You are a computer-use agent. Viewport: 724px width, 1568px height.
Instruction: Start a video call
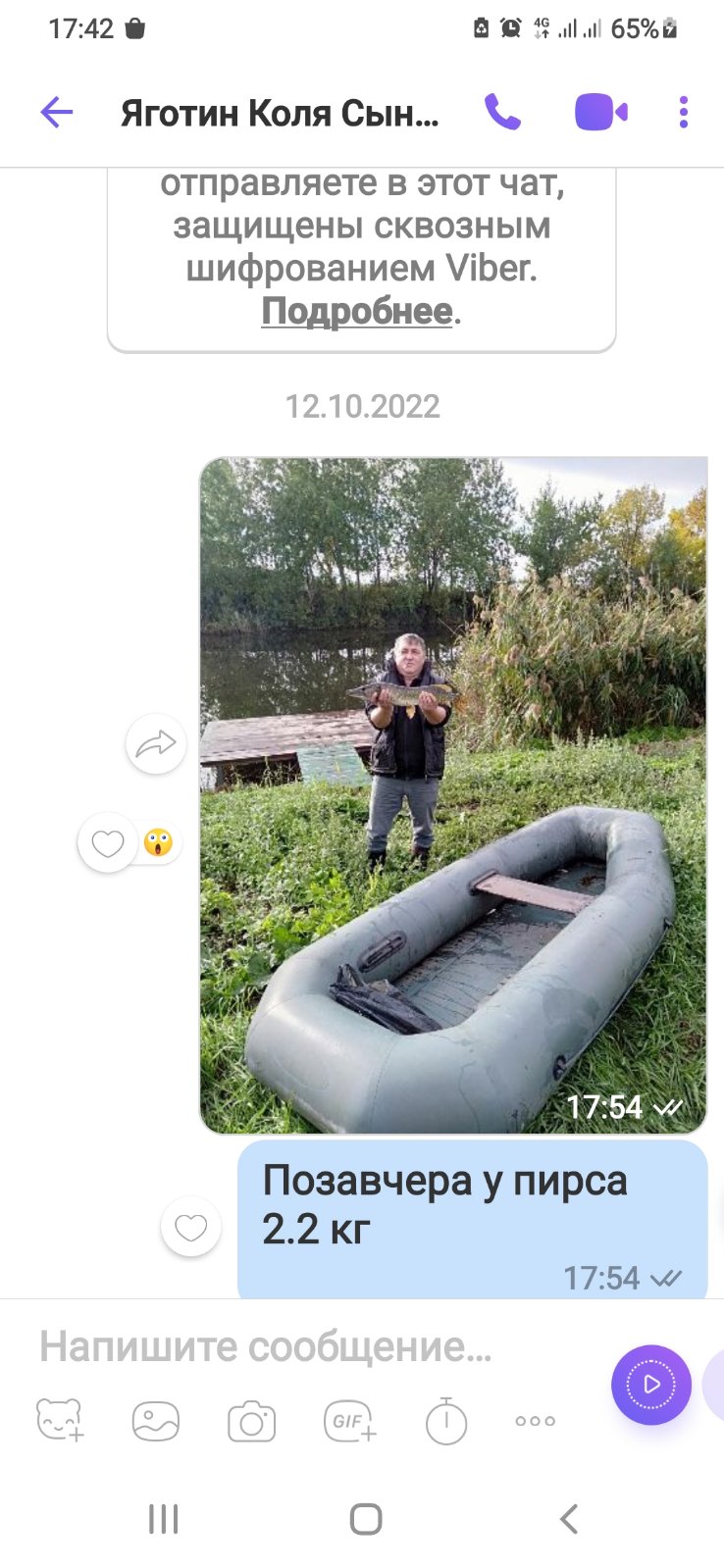click(x=600, y=113)
